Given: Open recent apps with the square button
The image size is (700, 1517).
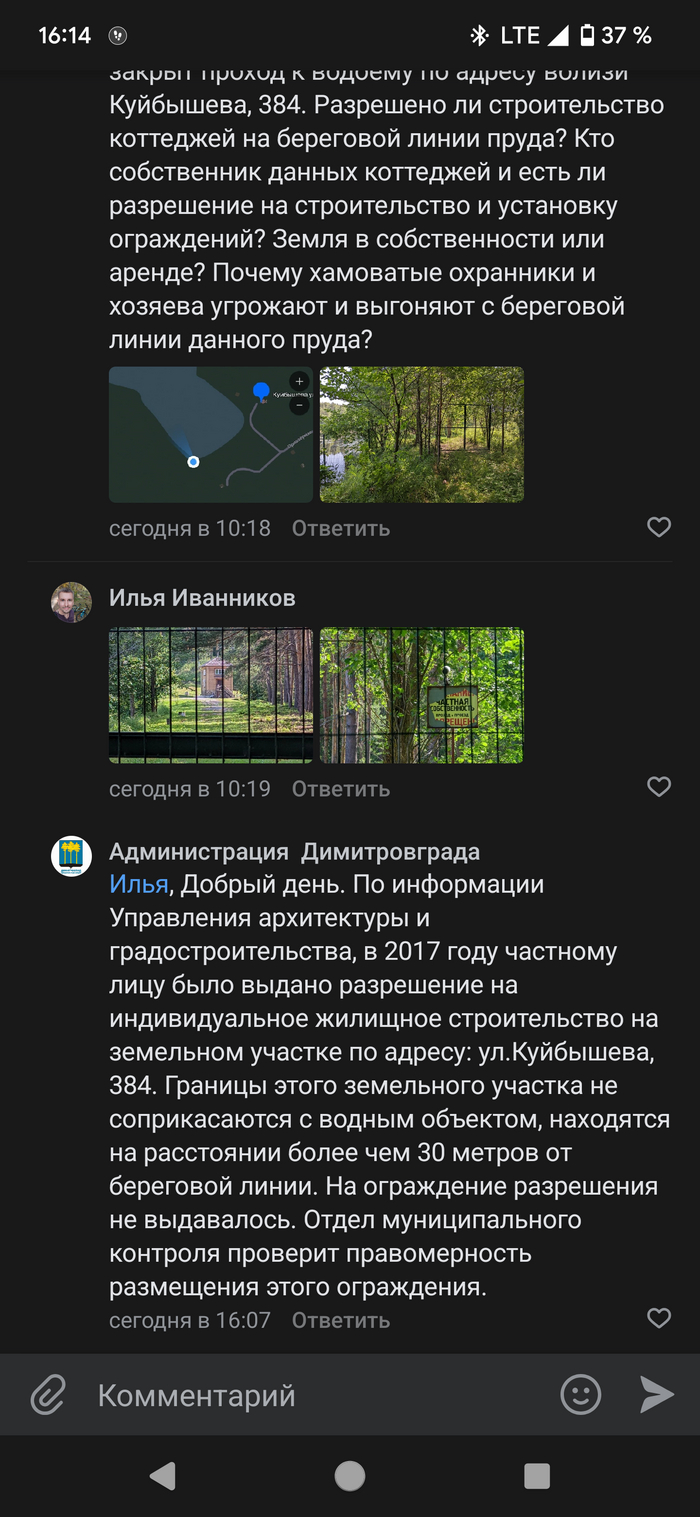Looking at the screenshot, I should point(537,1476).
